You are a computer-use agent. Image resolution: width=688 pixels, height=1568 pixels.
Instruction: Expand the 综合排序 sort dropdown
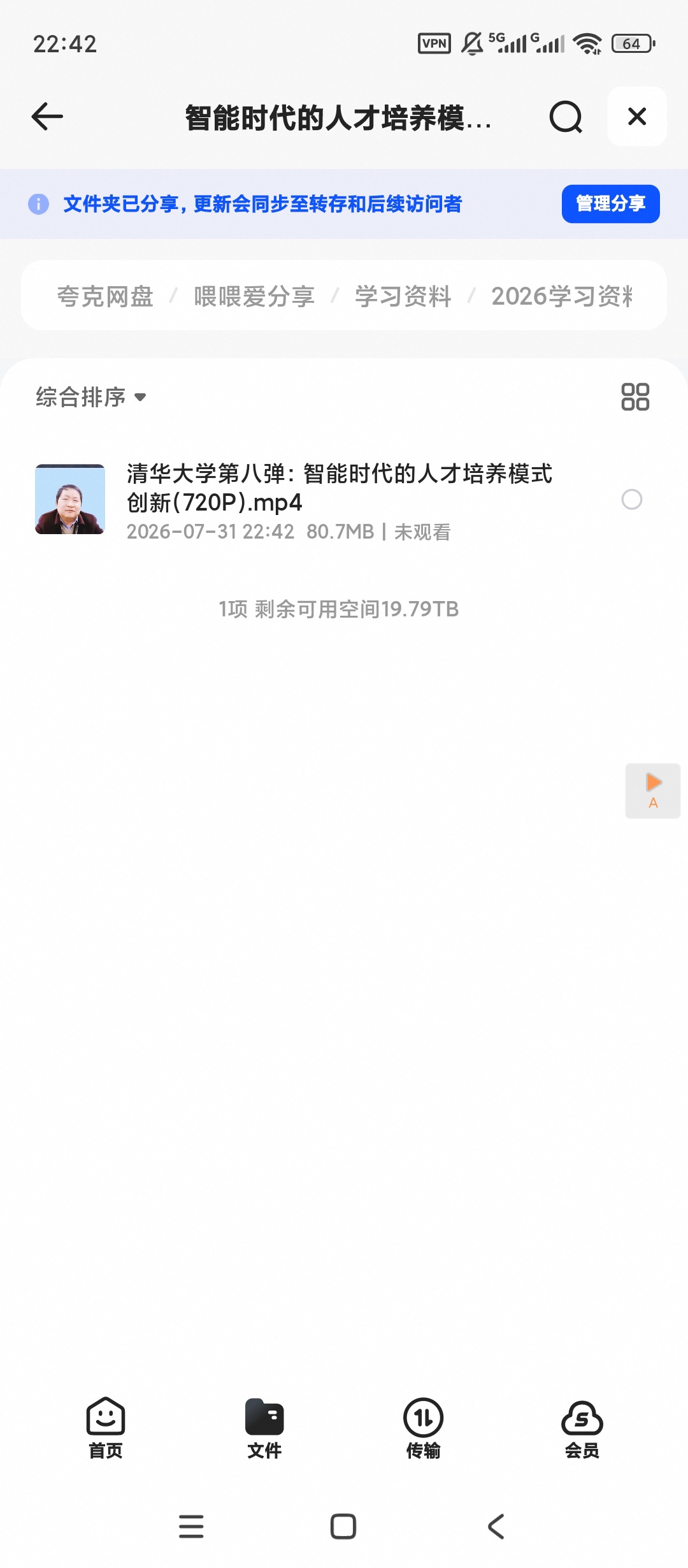[91, 397]
